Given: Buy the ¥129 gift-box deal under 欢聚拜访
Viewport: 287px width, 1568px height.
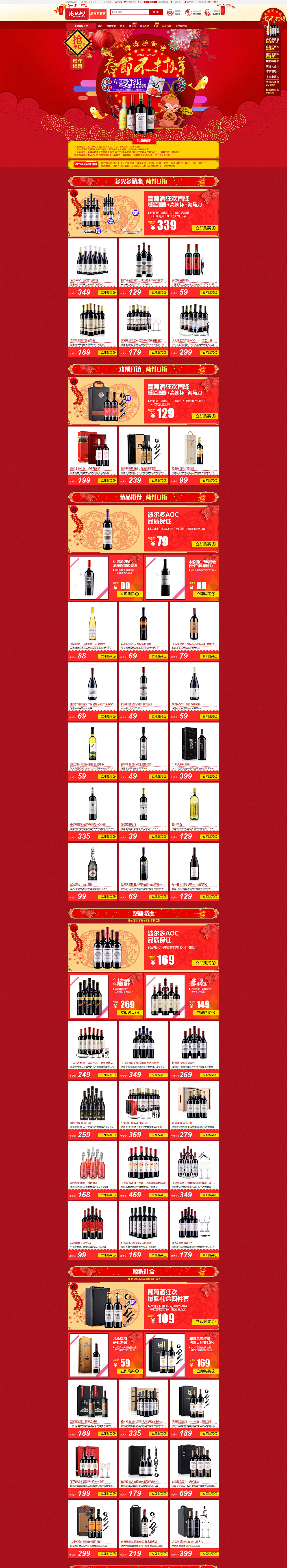Looking at the screenshot, I should (x=205, y=416).
